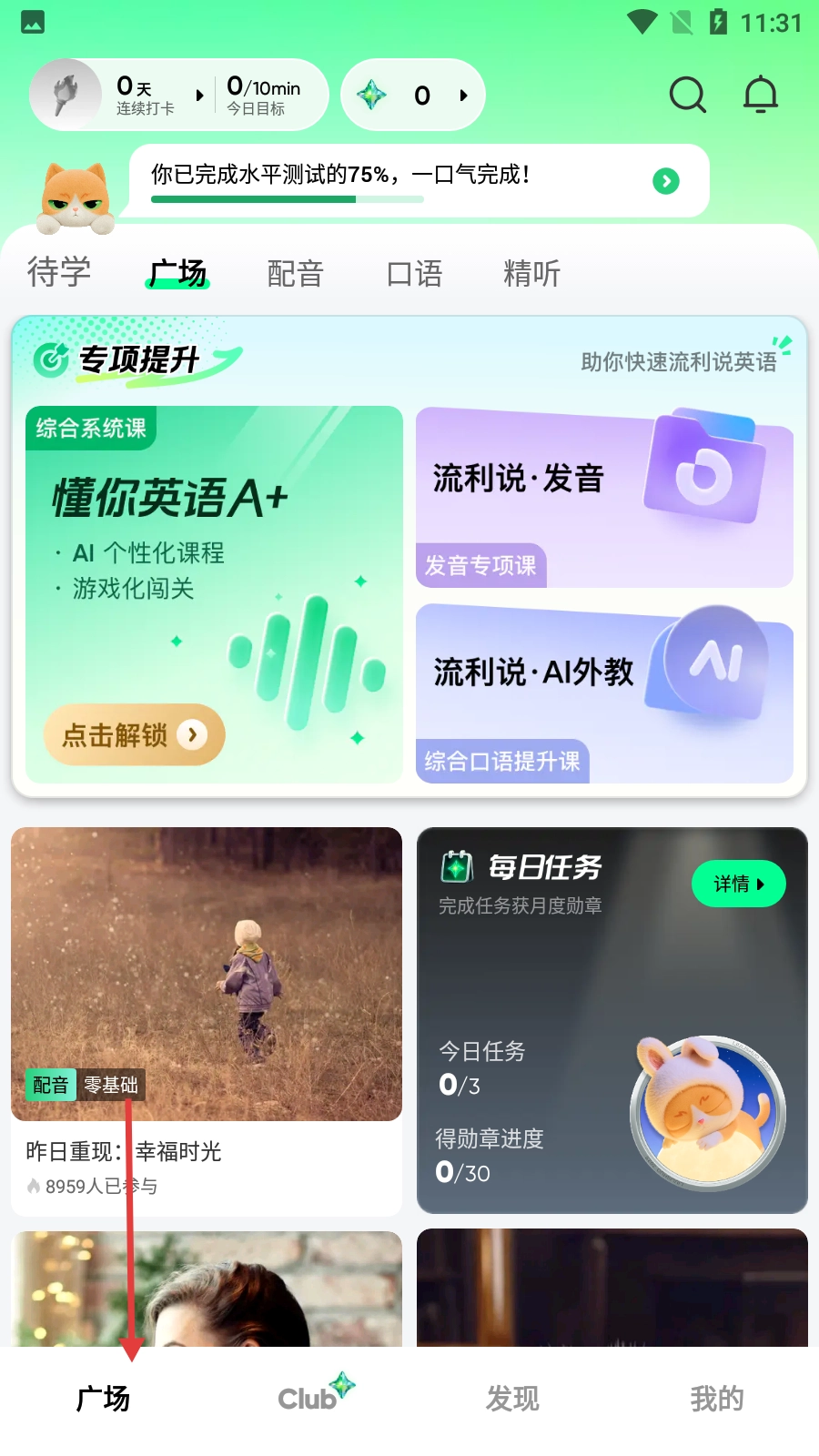Go to the 发现 bottom tab
The height and width of the screenshot is (1456, 819).
pyautogui.click(x=512, y=1399)
